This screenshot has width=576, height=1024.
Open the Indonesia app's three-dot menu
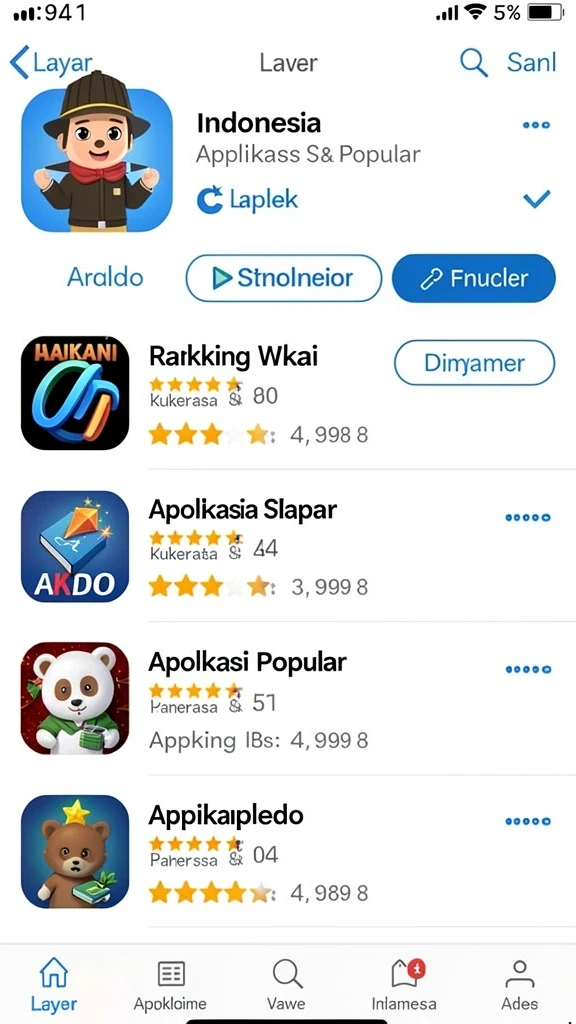pyautogui.click(x=536, y=125)
